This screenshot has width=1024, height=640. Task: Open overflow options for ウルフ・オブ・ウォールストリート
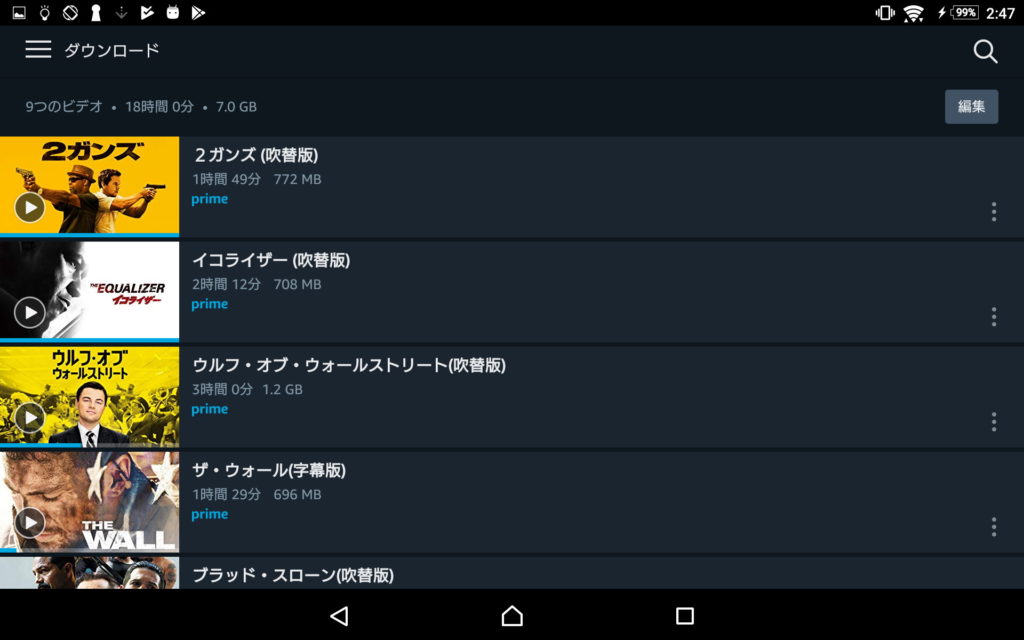coord(993,422)
